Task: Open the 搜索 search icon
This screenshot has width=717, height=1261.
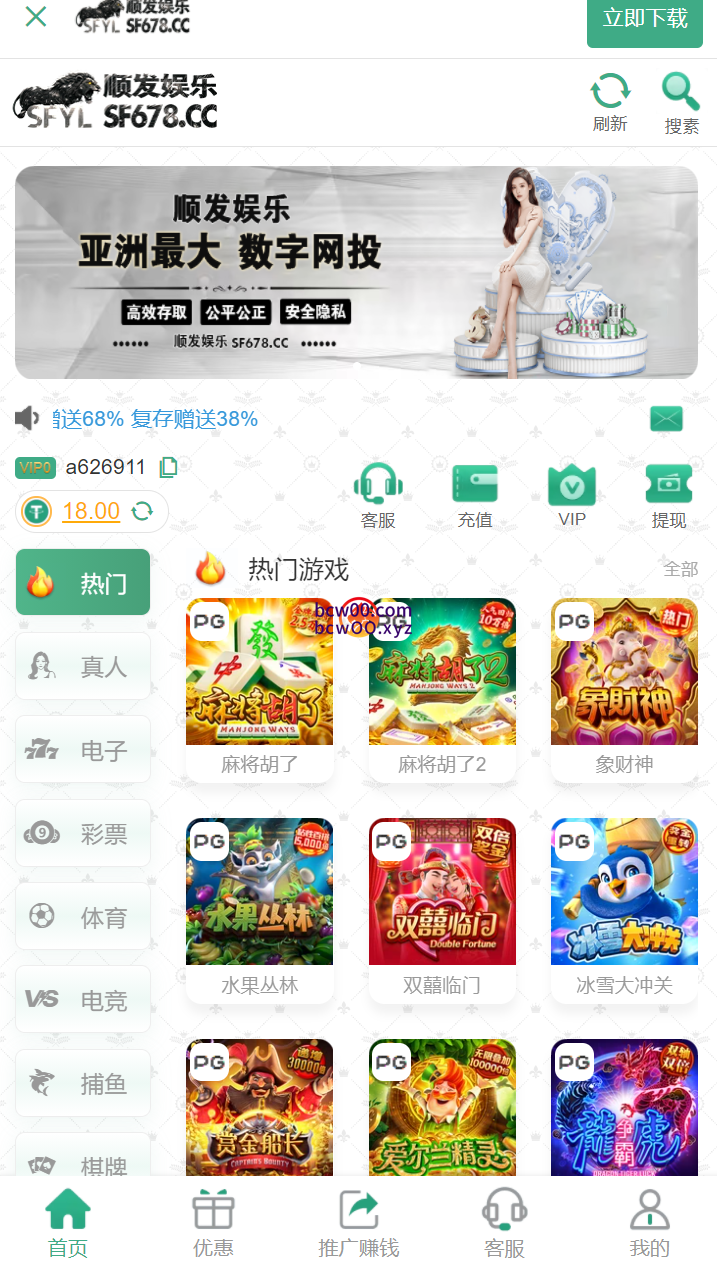Action: [x=681, y=102]
